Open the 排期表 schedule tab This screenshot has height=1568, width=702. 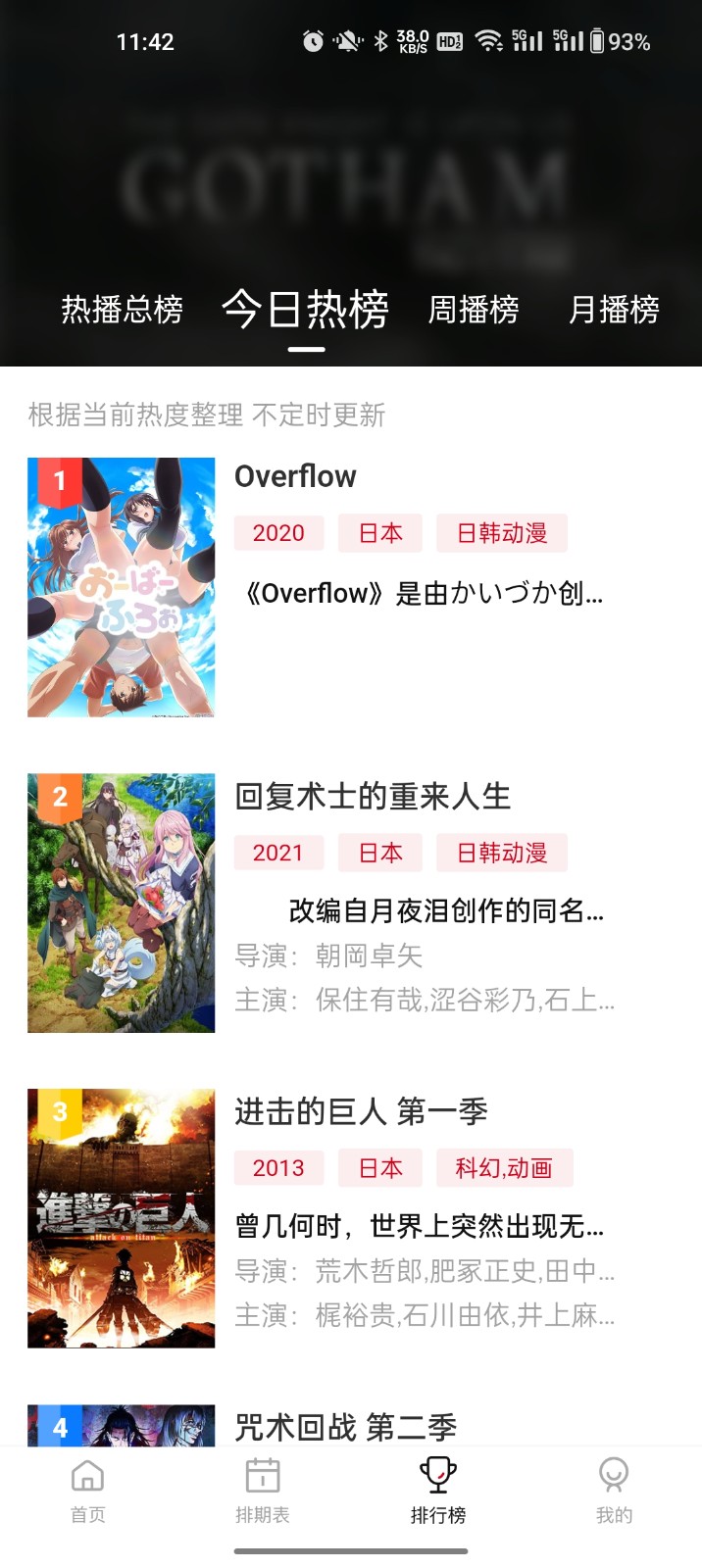pos(263,1491)
